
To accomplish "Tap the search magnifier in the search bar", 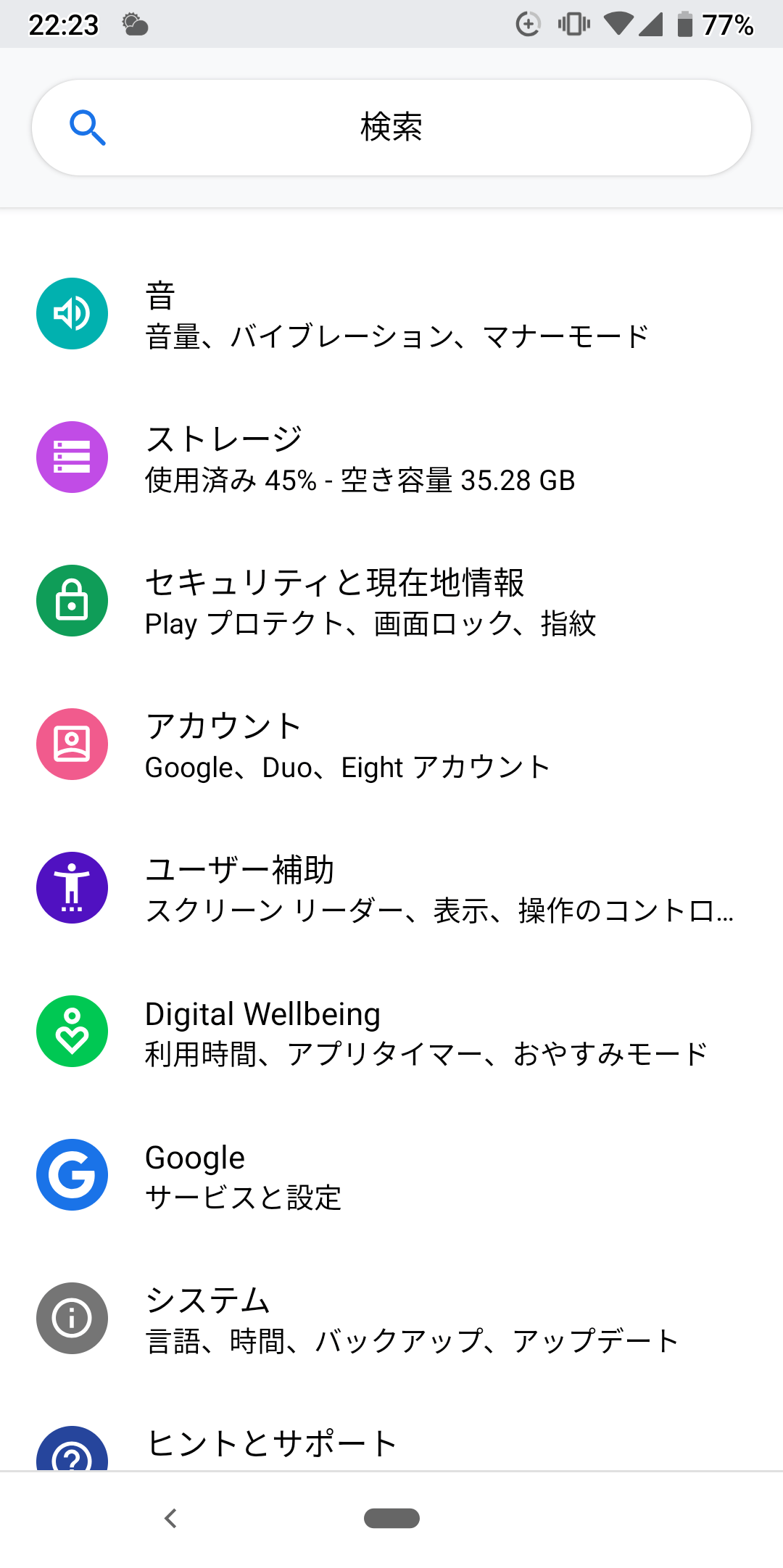I will point(87,127).
